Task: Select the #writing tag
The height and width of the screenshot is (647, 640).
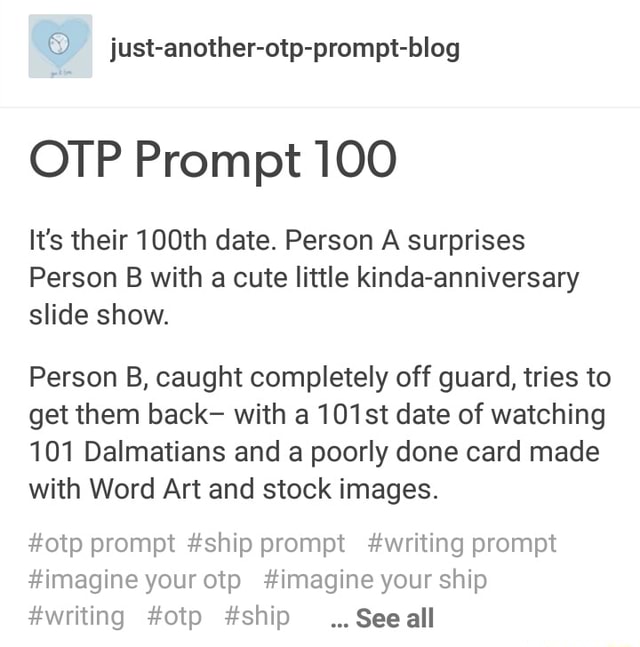Action: click(77, 616)
